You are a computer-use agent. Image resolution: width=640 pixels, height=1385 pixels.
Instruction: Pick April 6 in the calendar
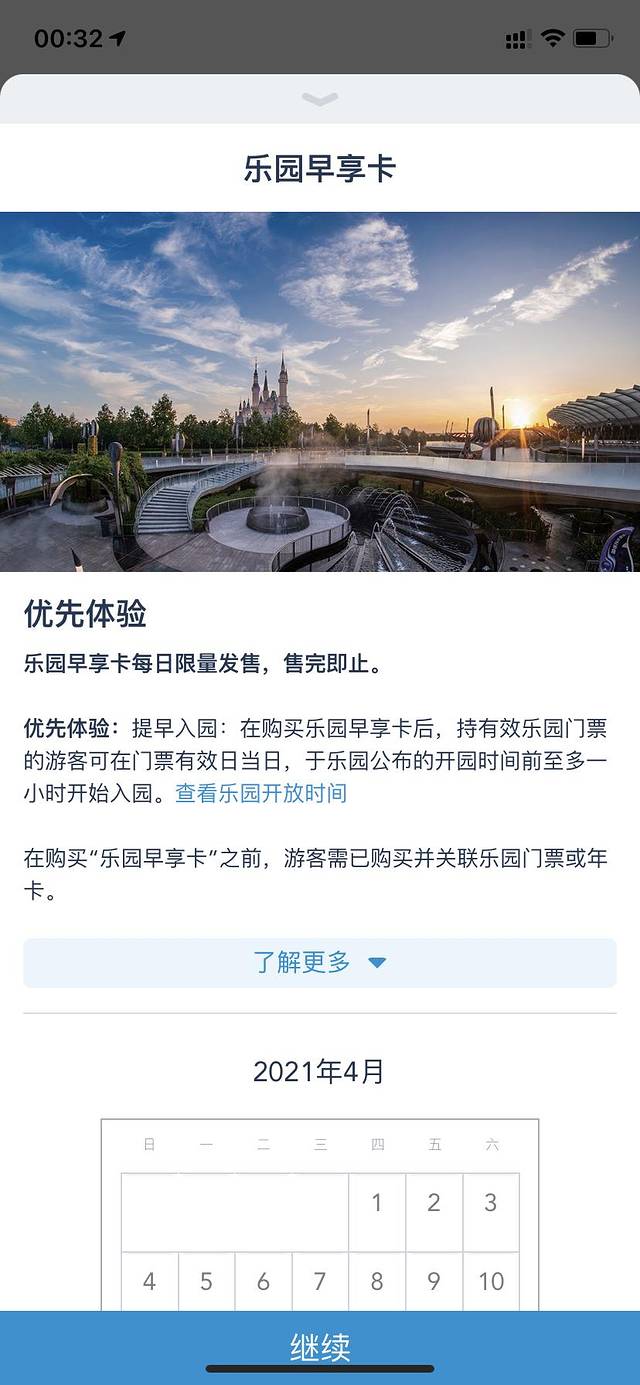click(263, 1281)
